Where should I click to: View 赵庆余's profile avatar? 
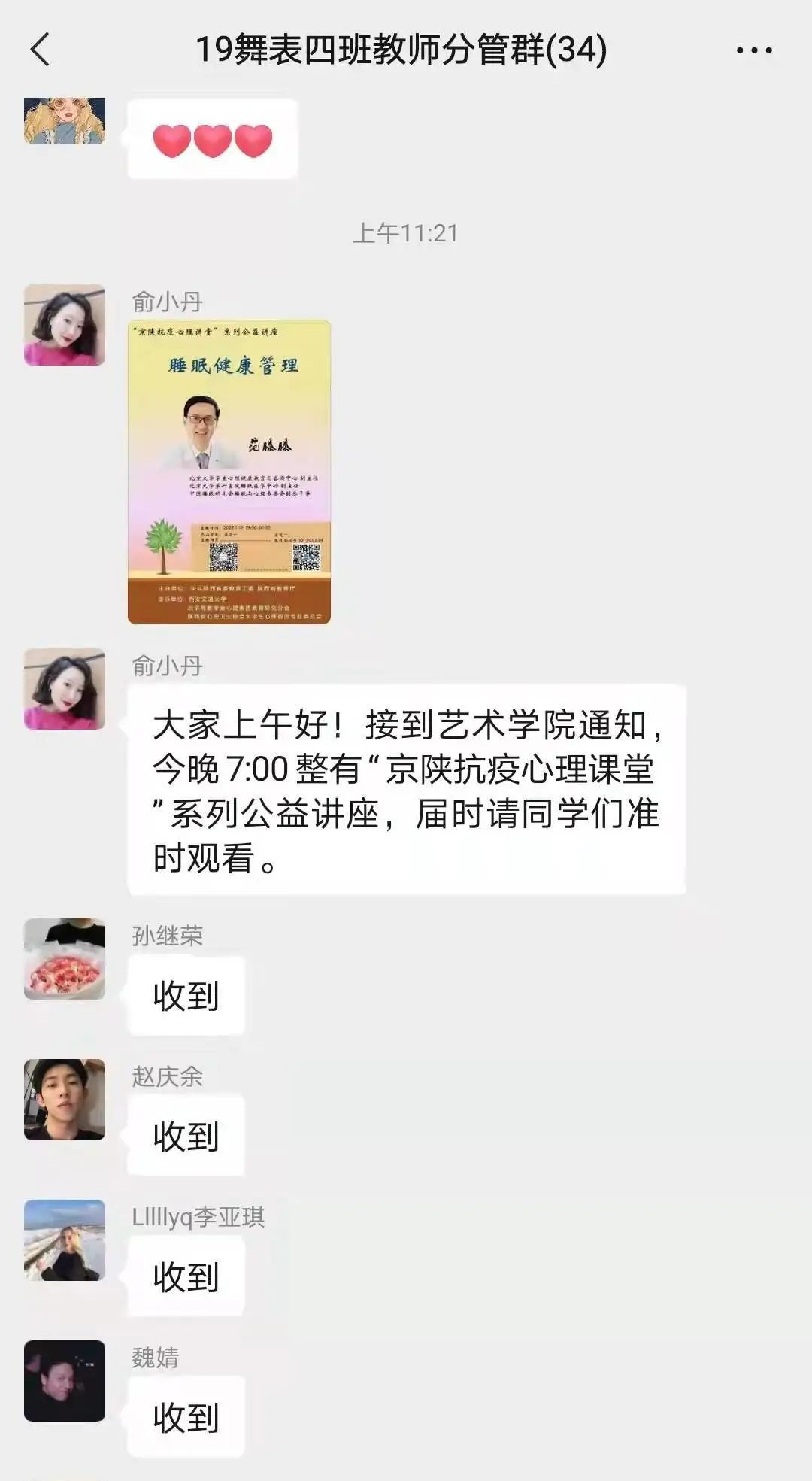tap(65, 1099)
